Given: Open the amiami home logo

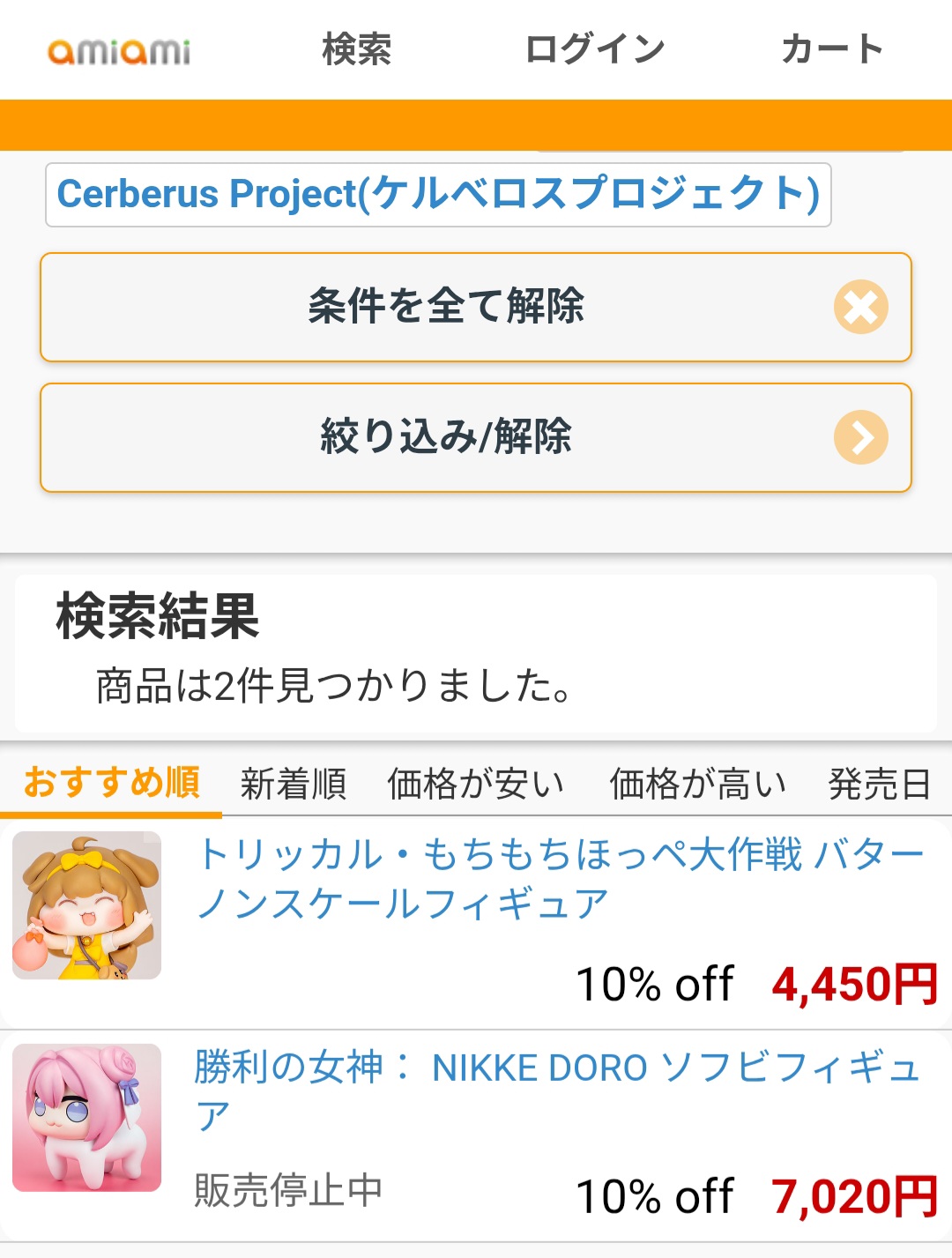Looking at the screenshot, I should point(119,51).
